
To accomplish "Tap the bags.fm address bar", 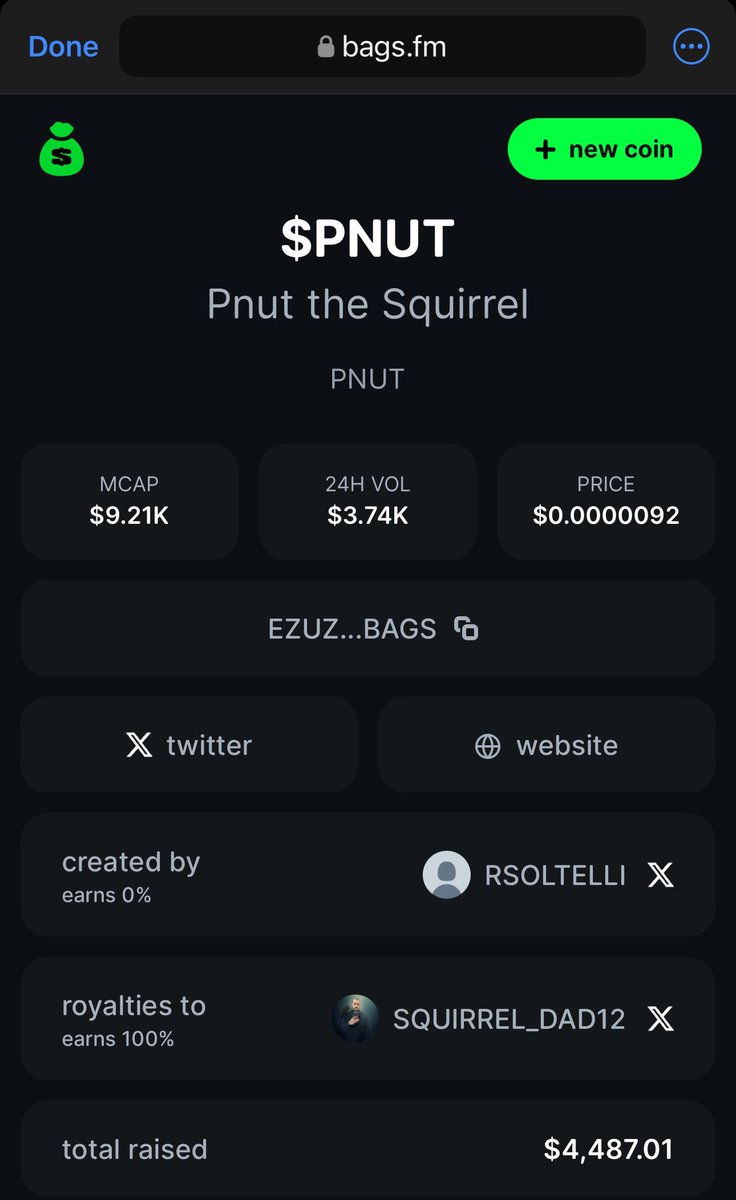I will tap(382, 47).
